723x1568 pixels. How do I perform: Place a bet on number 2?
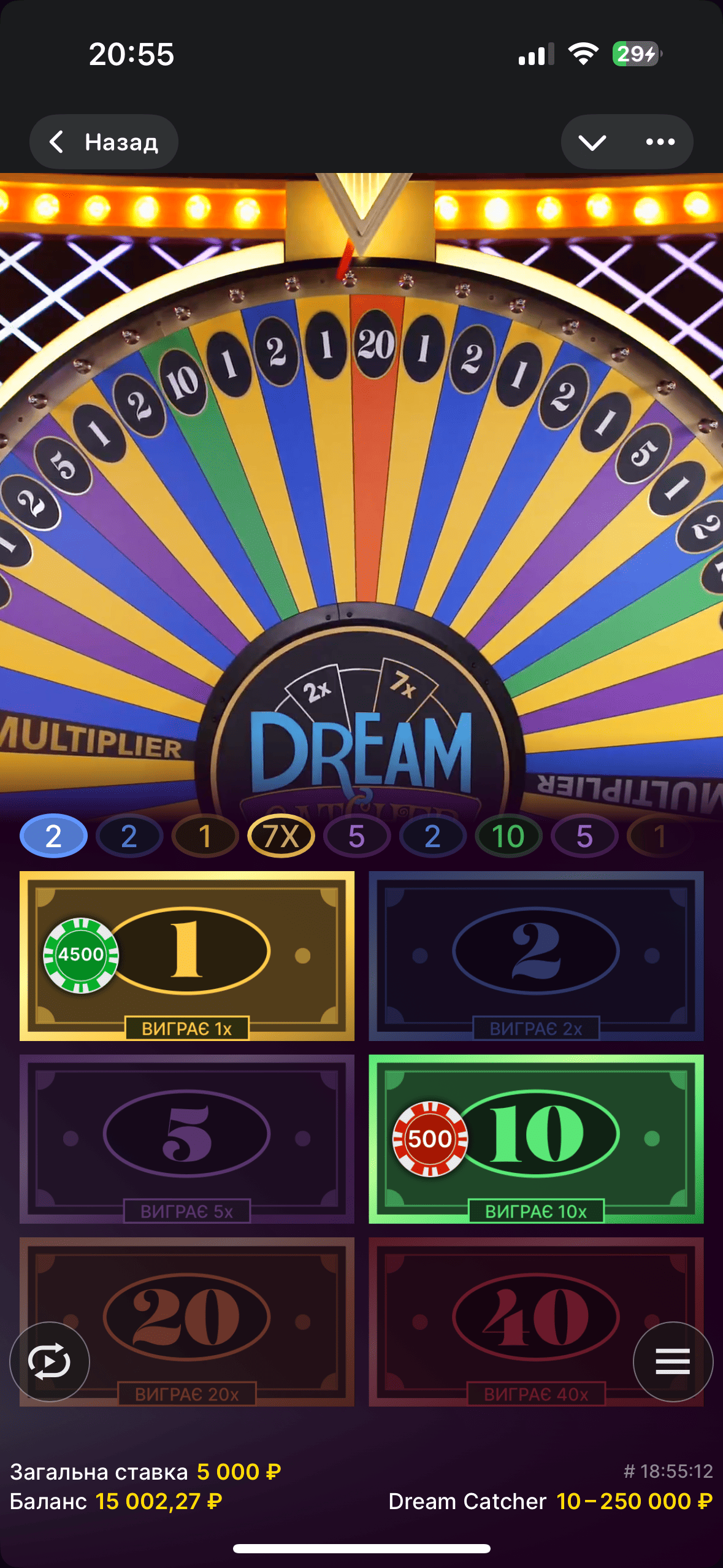pos(535,955)
